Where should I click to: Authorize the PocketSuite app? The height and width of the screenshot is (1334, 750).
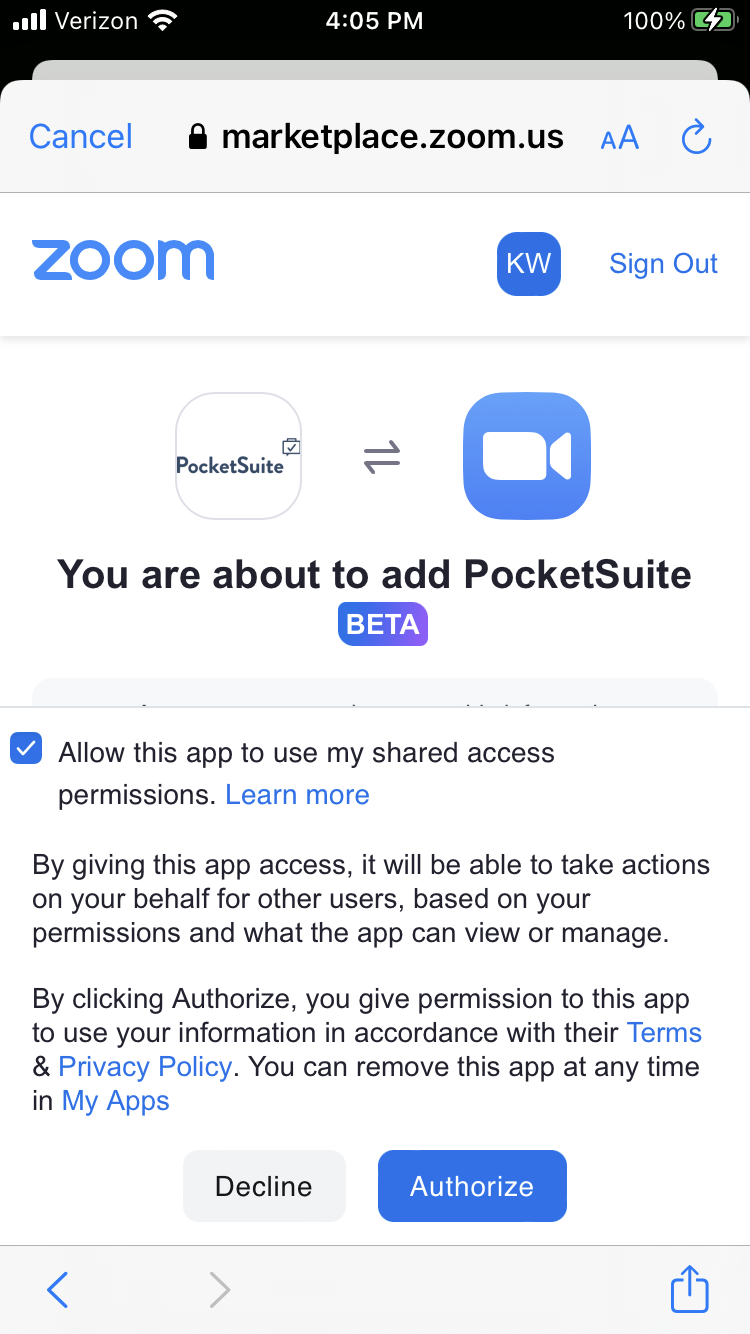click(x=472, y=1186)
